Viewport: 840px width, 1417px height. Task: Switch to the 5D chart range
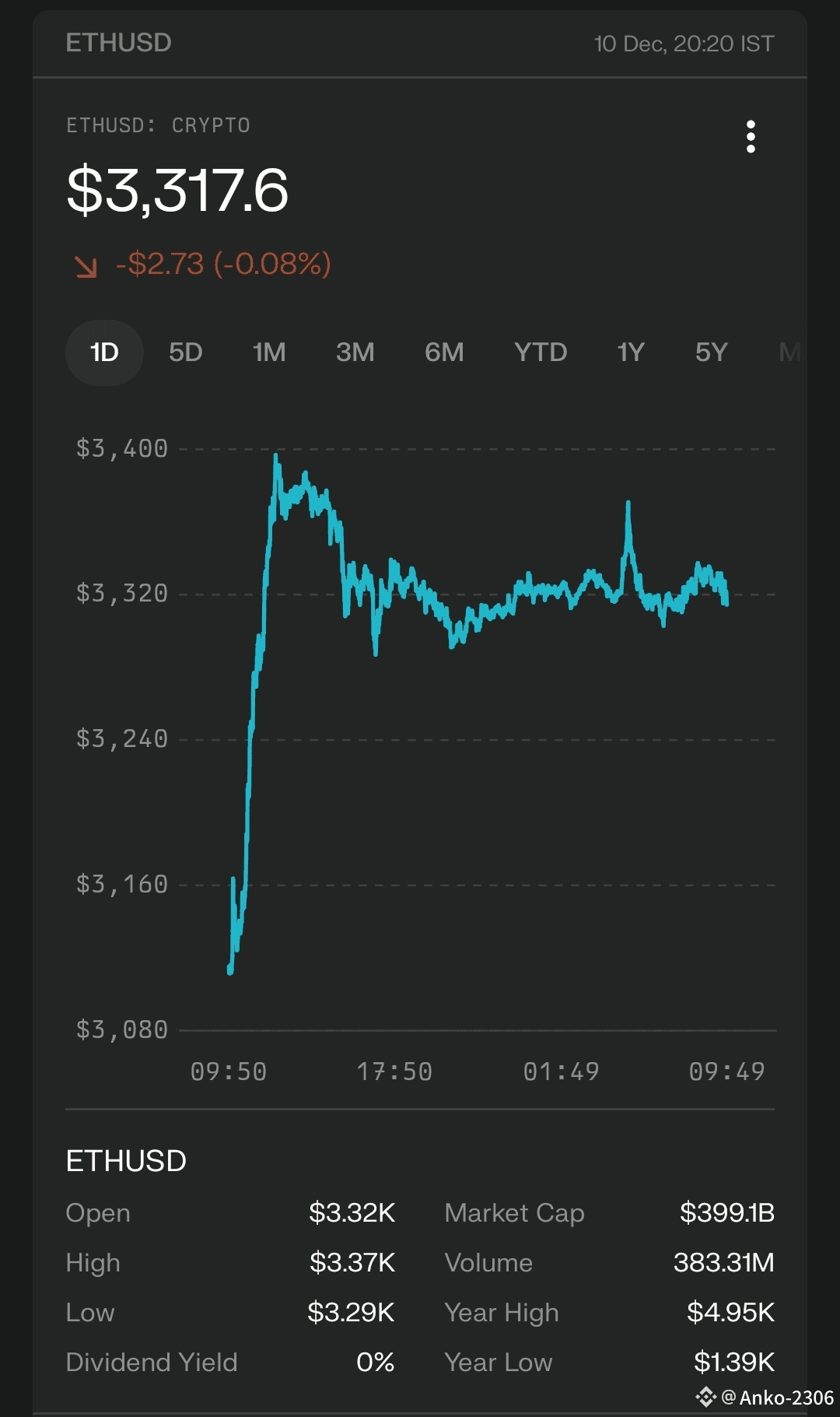(x=185, y=352)
